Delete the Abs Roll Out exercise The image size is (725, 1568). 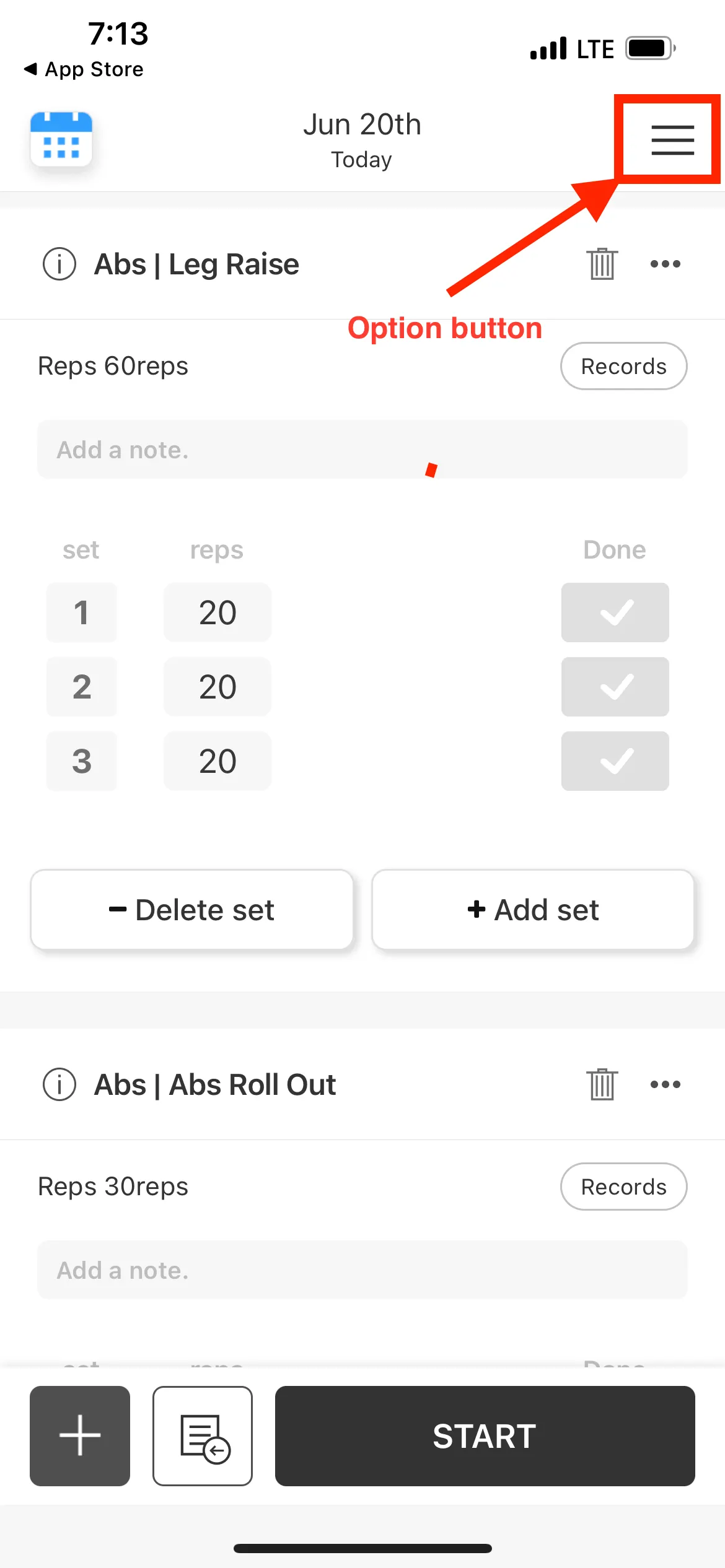602,1085
